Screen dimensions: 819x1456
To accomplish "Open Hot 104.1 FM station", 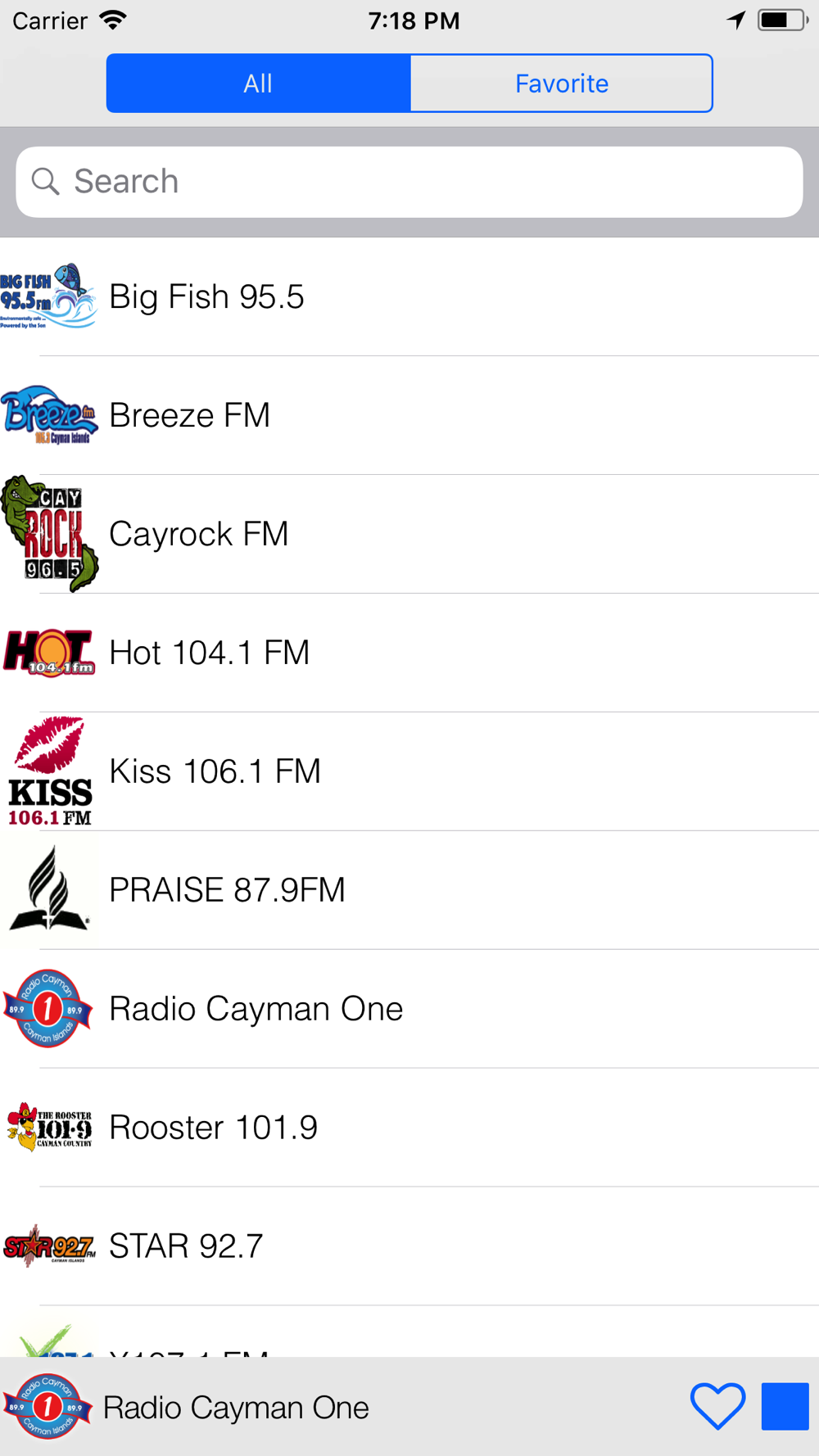I will click(x=409, y=653).
